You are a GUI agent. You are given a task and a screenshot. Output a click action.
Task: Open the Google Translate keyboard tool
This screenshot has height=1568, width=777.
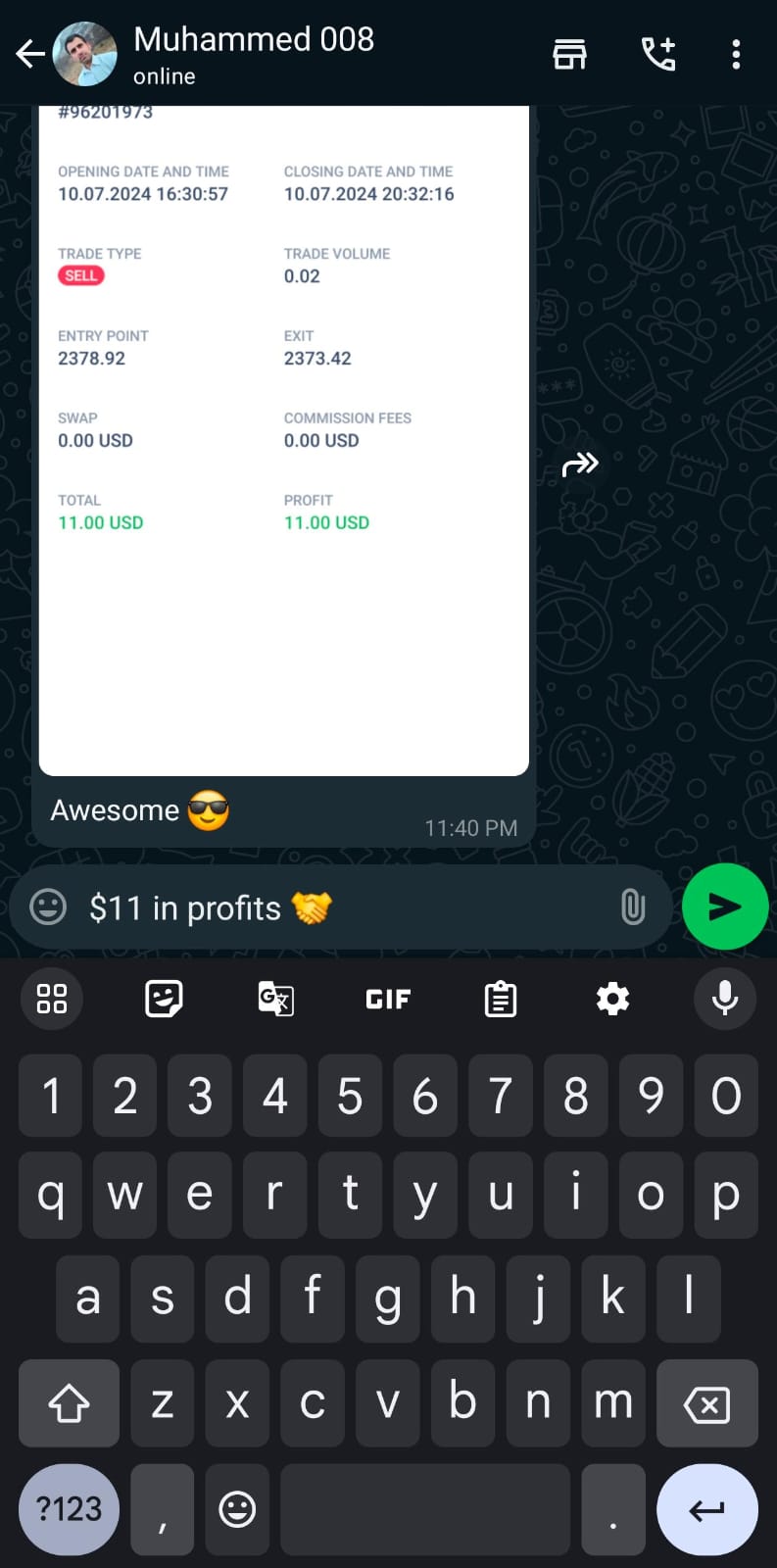275,999
